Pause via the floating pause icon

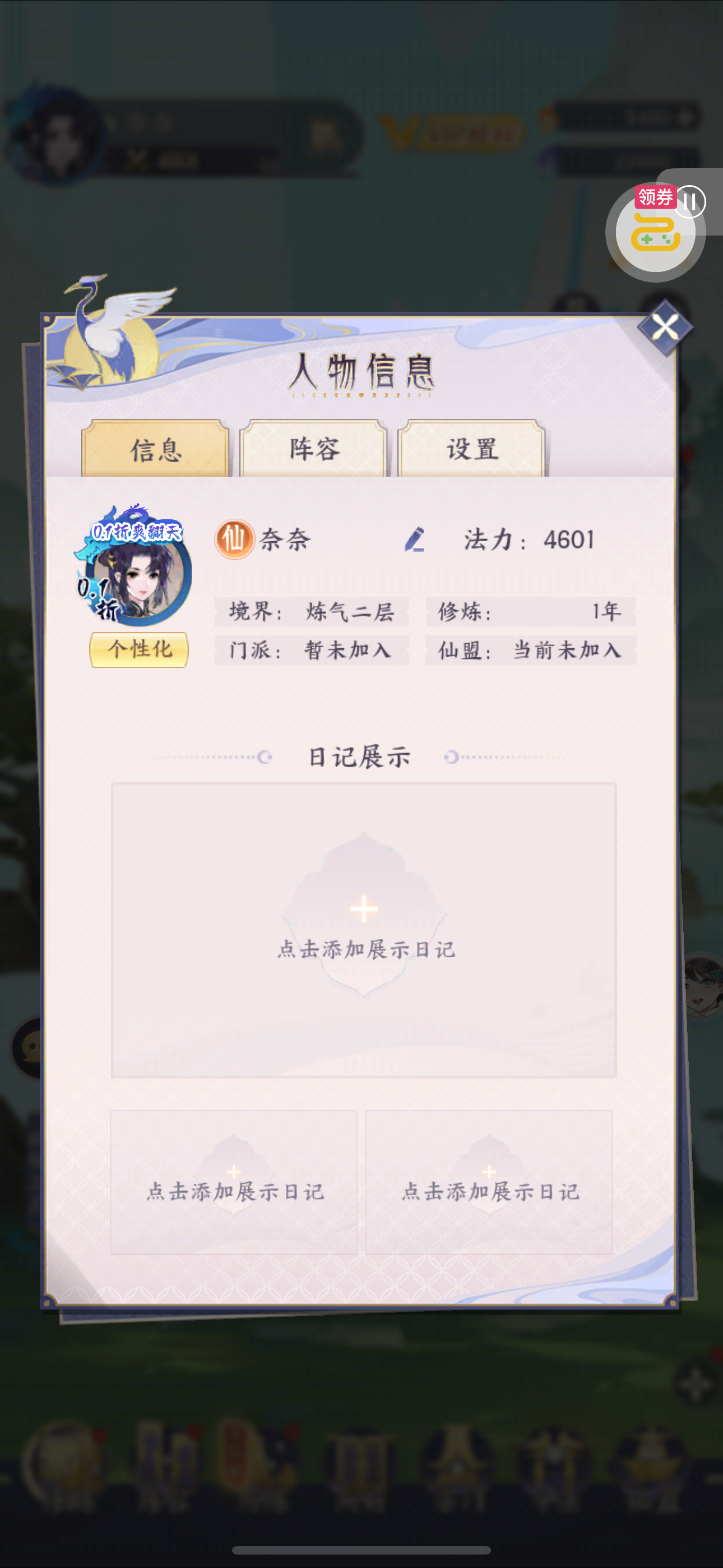[x=690, y=201]
